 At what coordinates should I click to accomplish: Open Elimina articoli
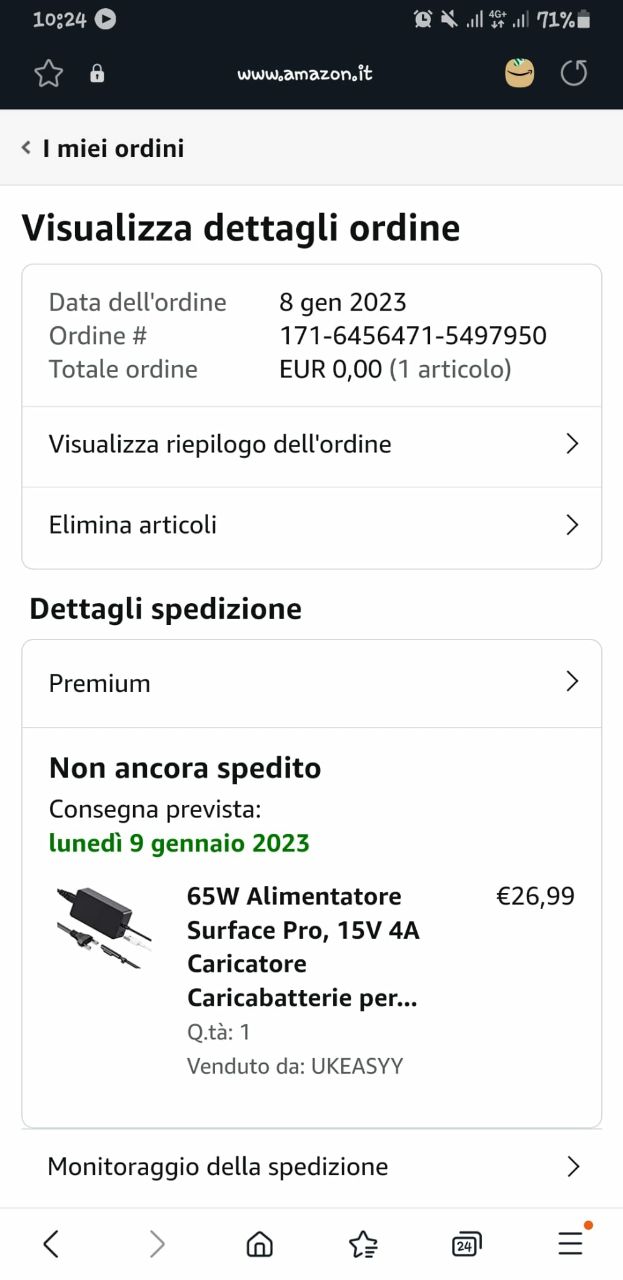[312, 526]
